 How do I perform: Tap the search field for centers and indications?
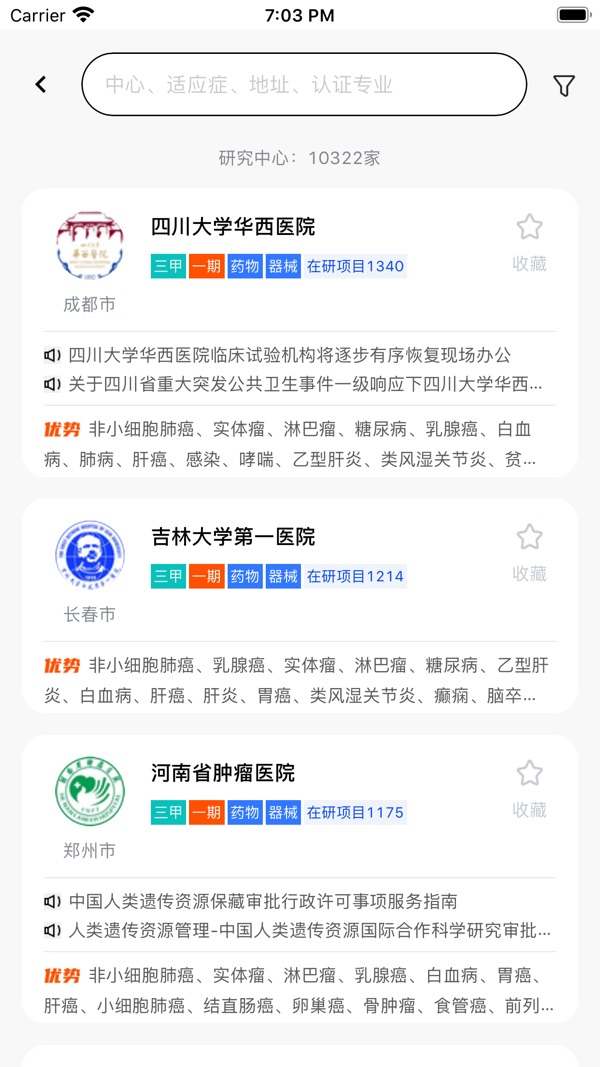304,84
